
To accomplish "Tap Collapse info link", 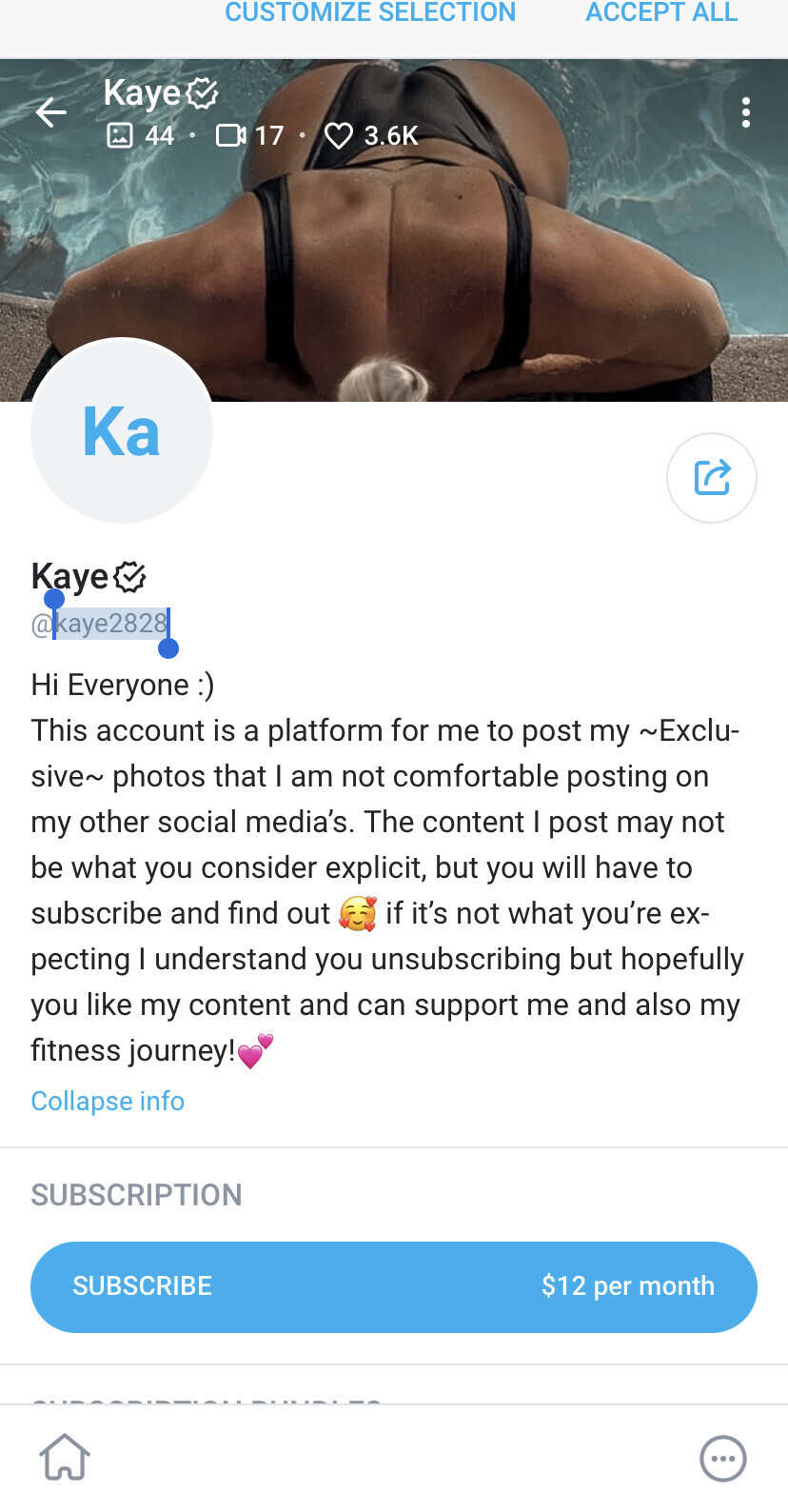I will point(108,1101).
